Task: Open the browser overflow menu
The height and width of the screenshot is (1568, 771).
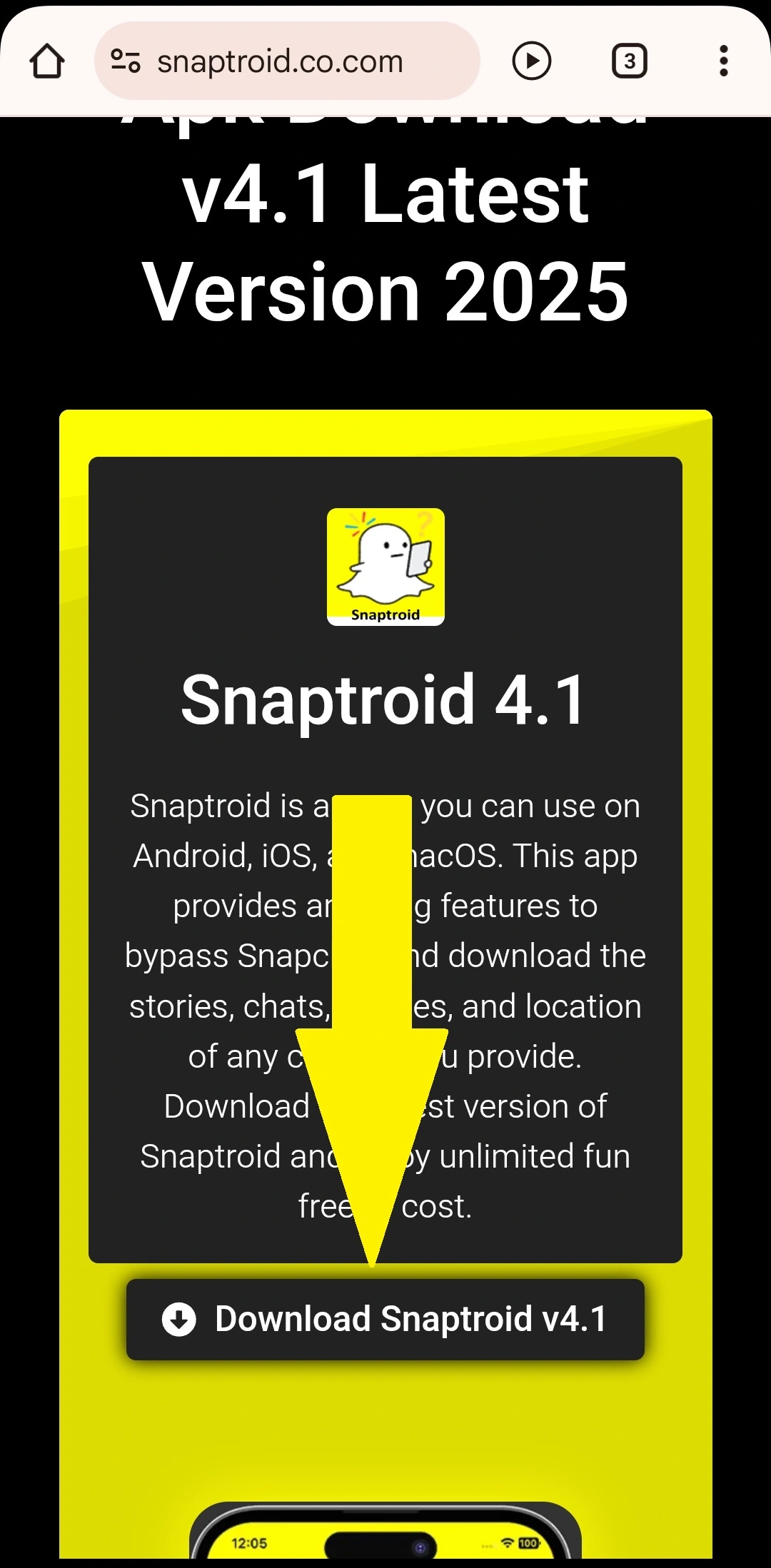Action: (723, 61)
